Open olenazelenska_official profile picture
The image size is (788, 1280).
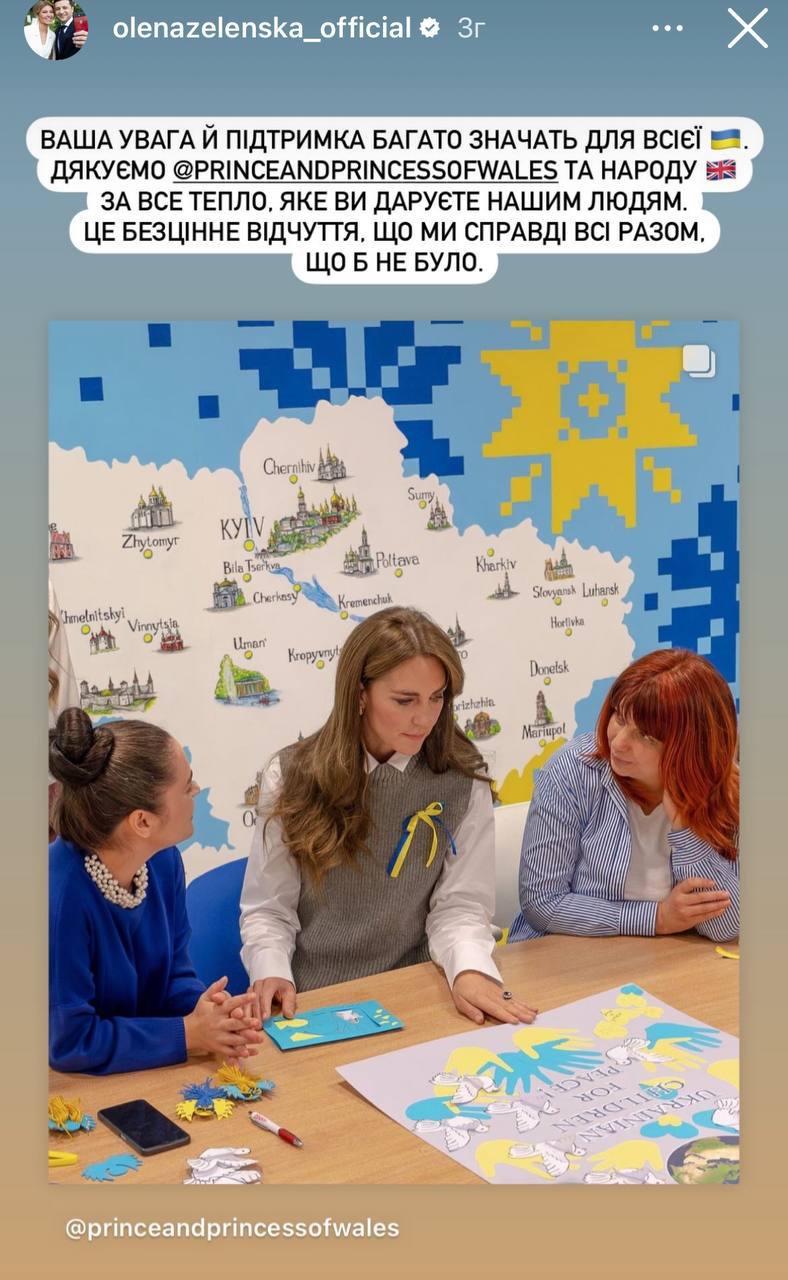click(56, 28)
